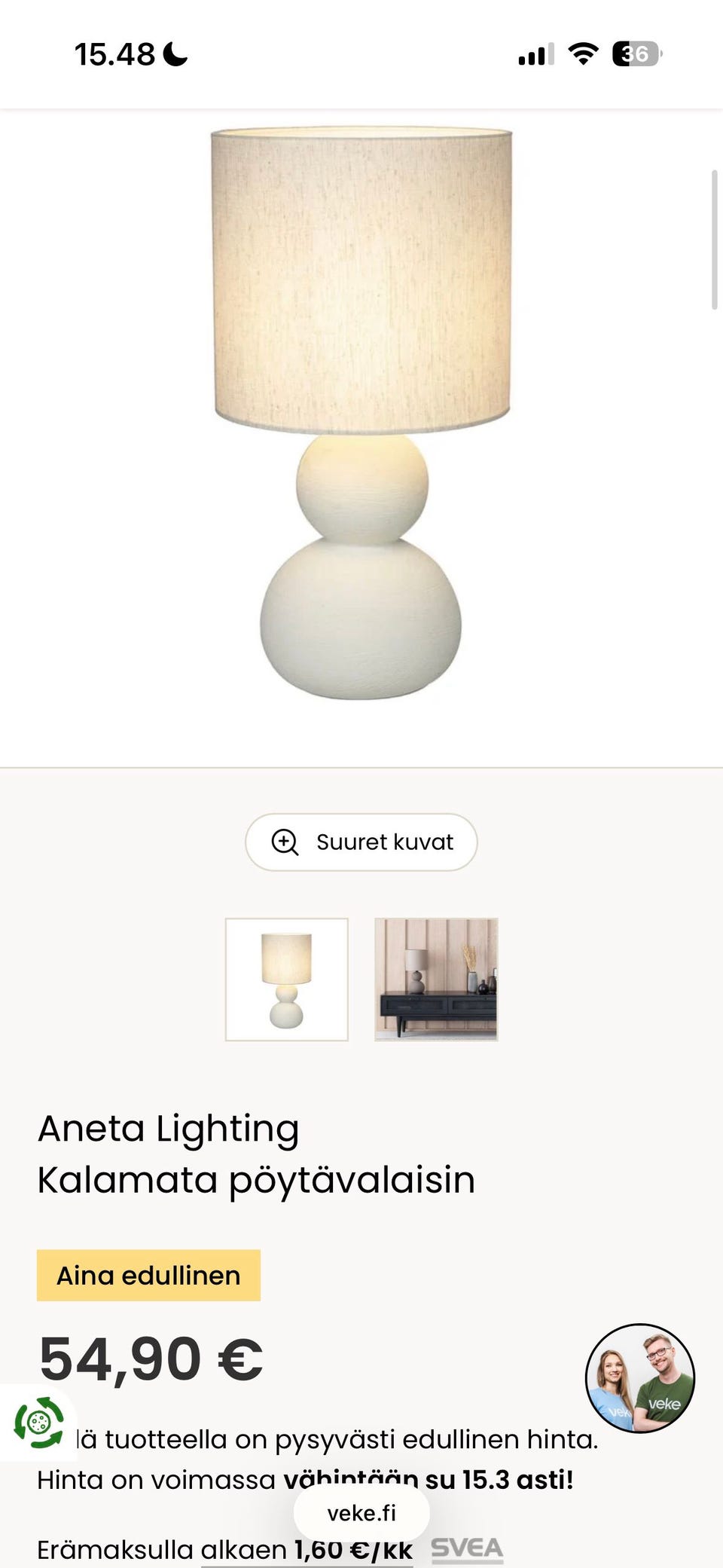Select the thumbnail showing lamp on sideboard

click(x=436, y=980)
